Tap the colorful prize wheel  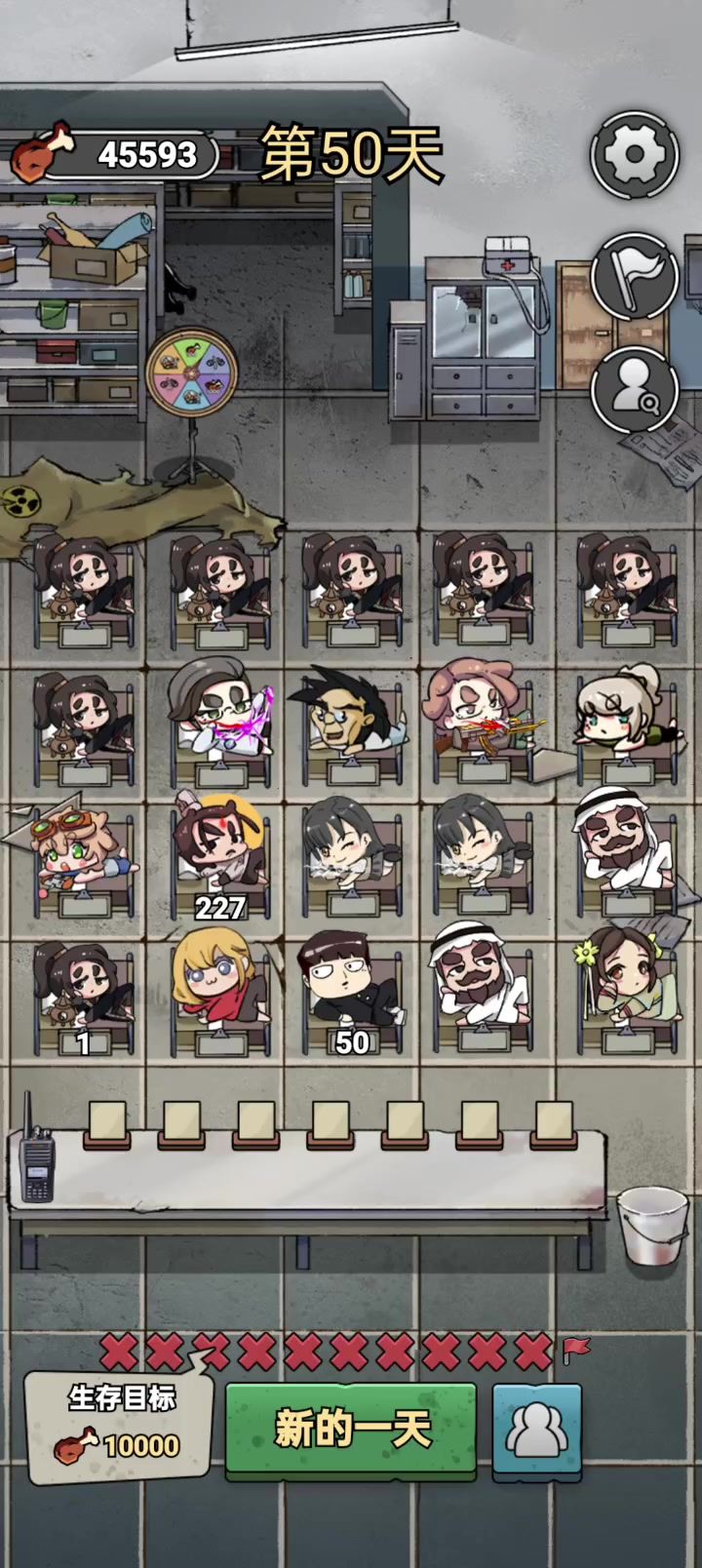pos(193,372)
